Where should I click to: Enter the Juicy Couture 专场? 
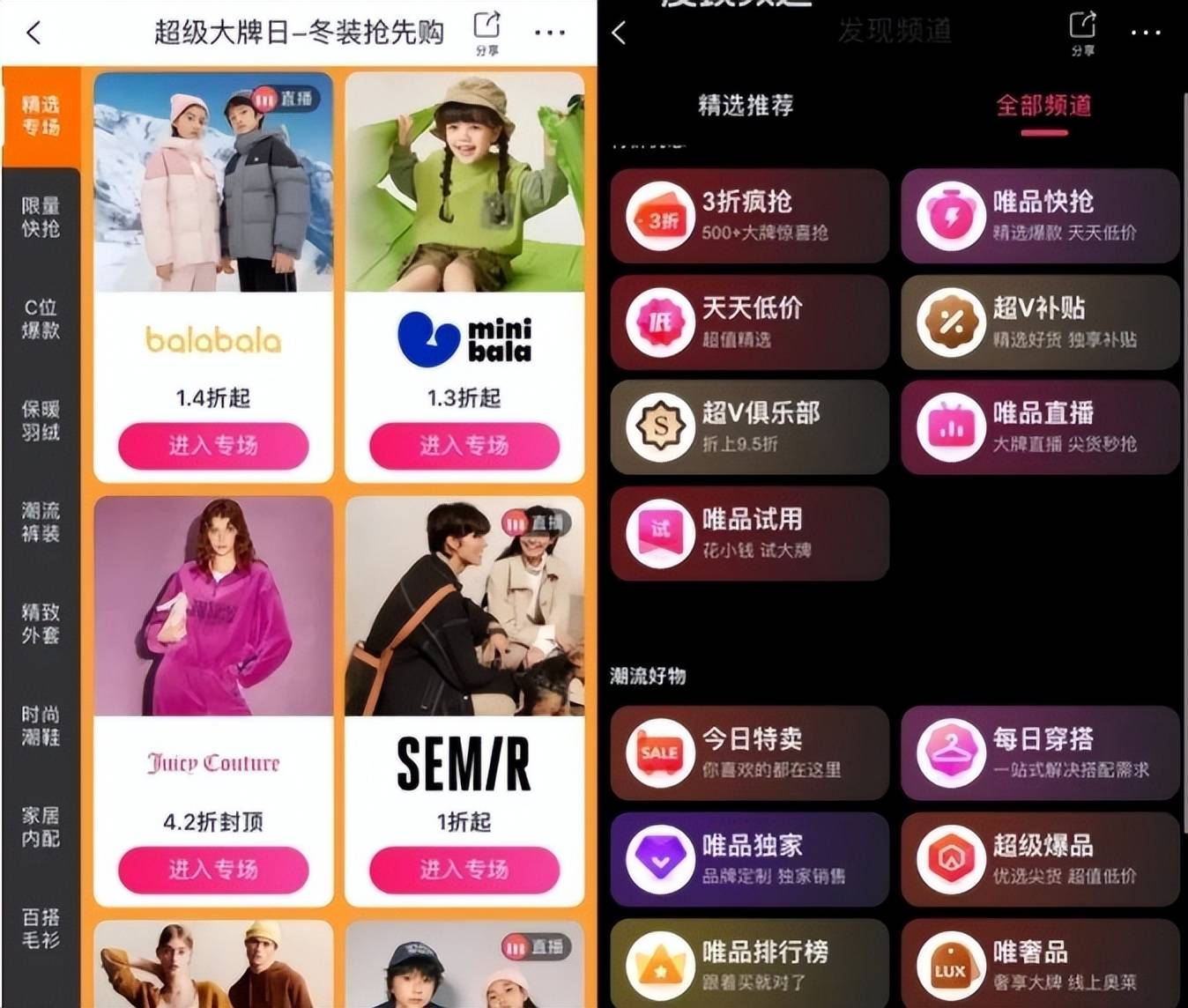(213, 870)
